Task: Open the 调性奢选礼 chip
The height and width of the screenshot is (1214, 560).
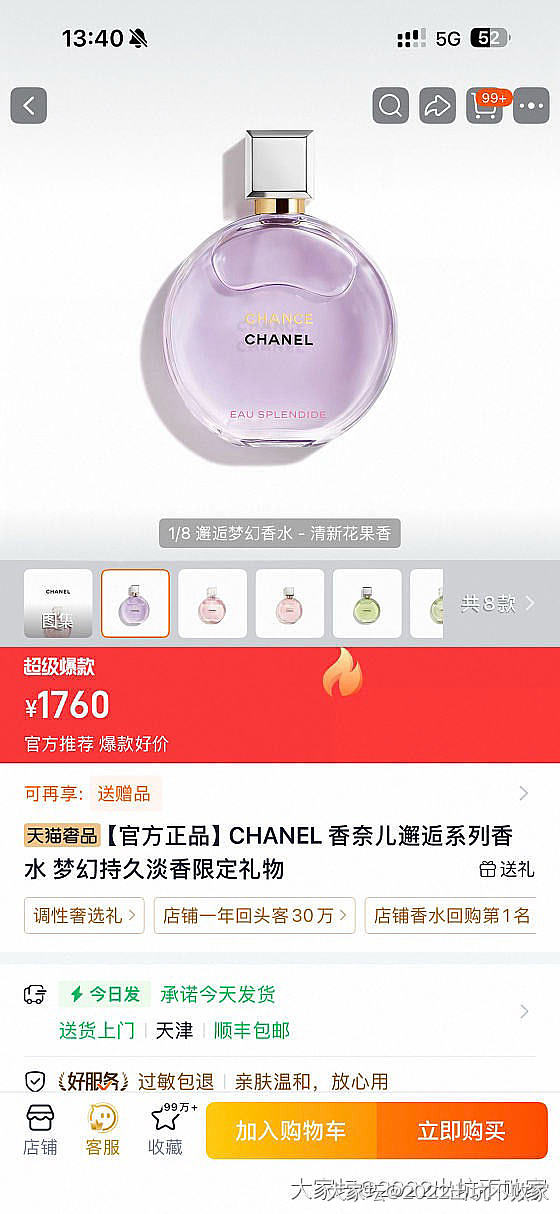Action: pos(84,915)
